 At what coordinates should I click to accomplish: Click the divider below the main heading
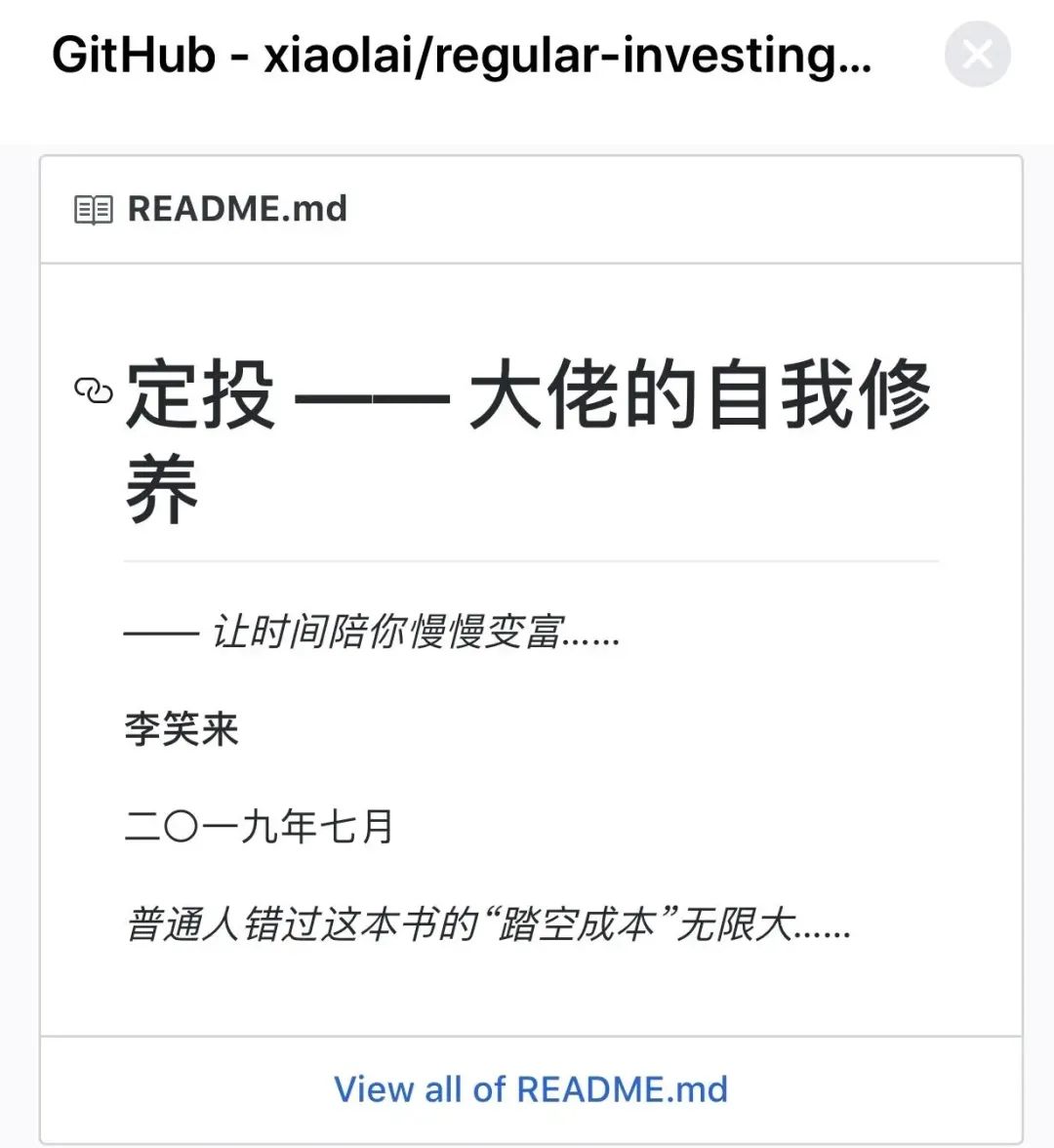(533, 561)
